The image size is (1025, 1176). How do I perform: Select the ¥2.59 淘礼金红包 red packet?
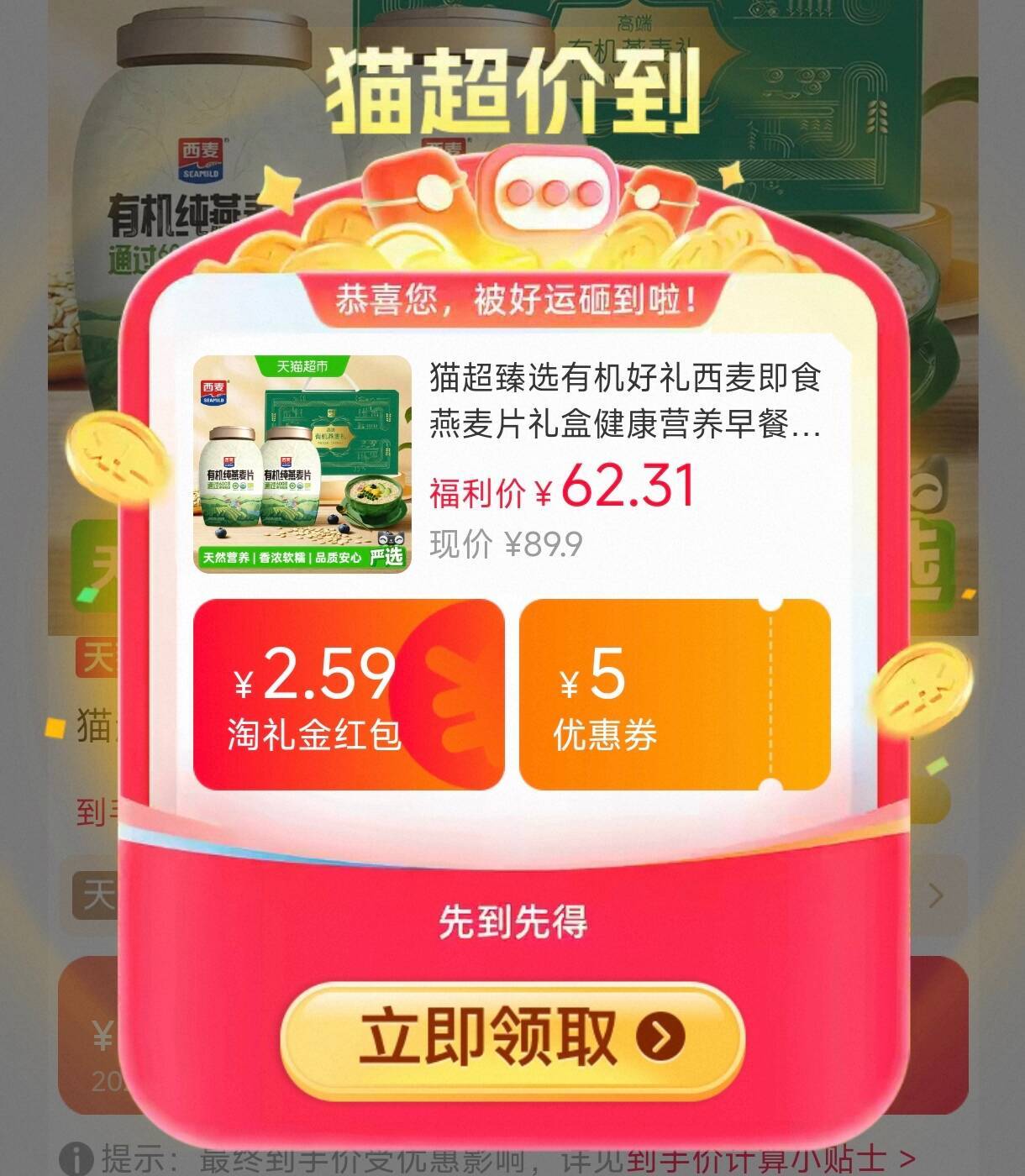tap(349, 695)
